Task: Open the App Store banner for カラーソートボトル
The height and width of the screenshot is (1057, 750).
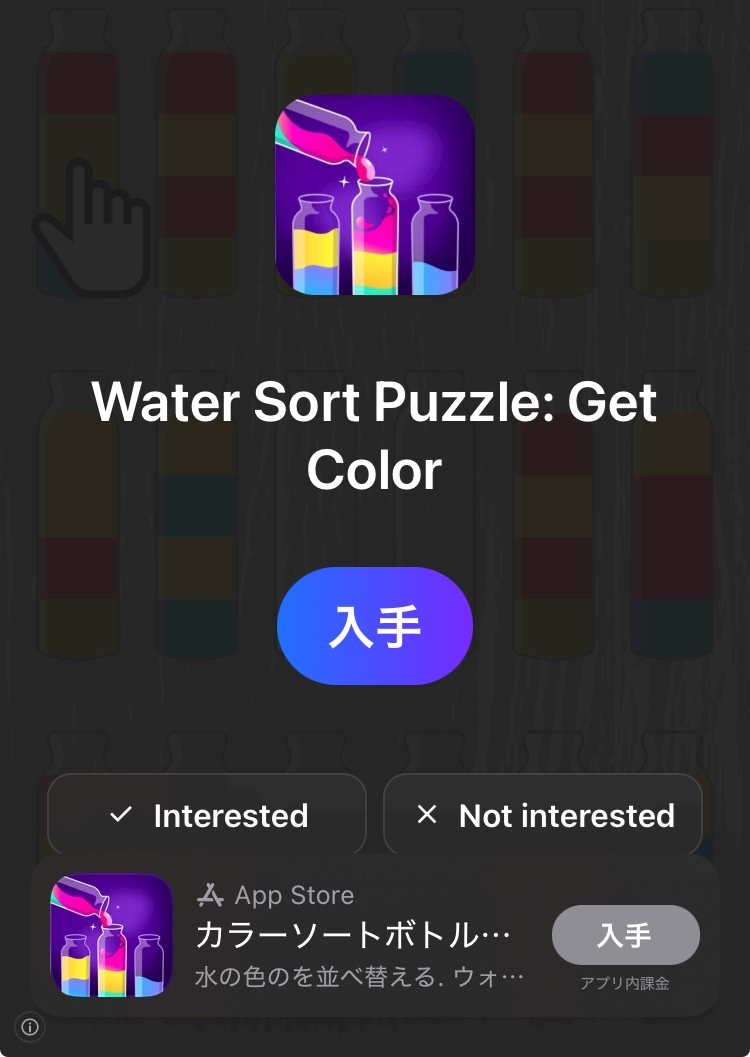Action: [x=375, y=936]
